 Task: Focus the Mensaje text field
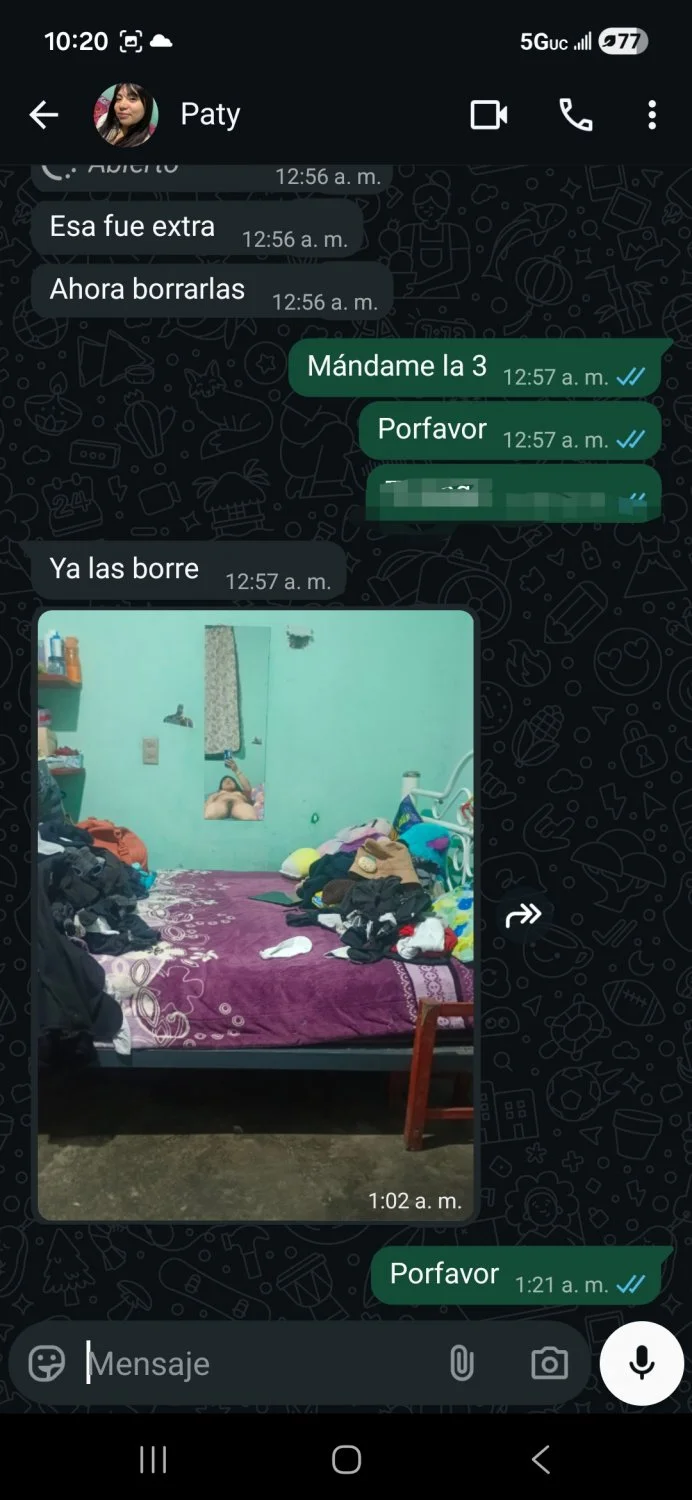(255, 1363)
